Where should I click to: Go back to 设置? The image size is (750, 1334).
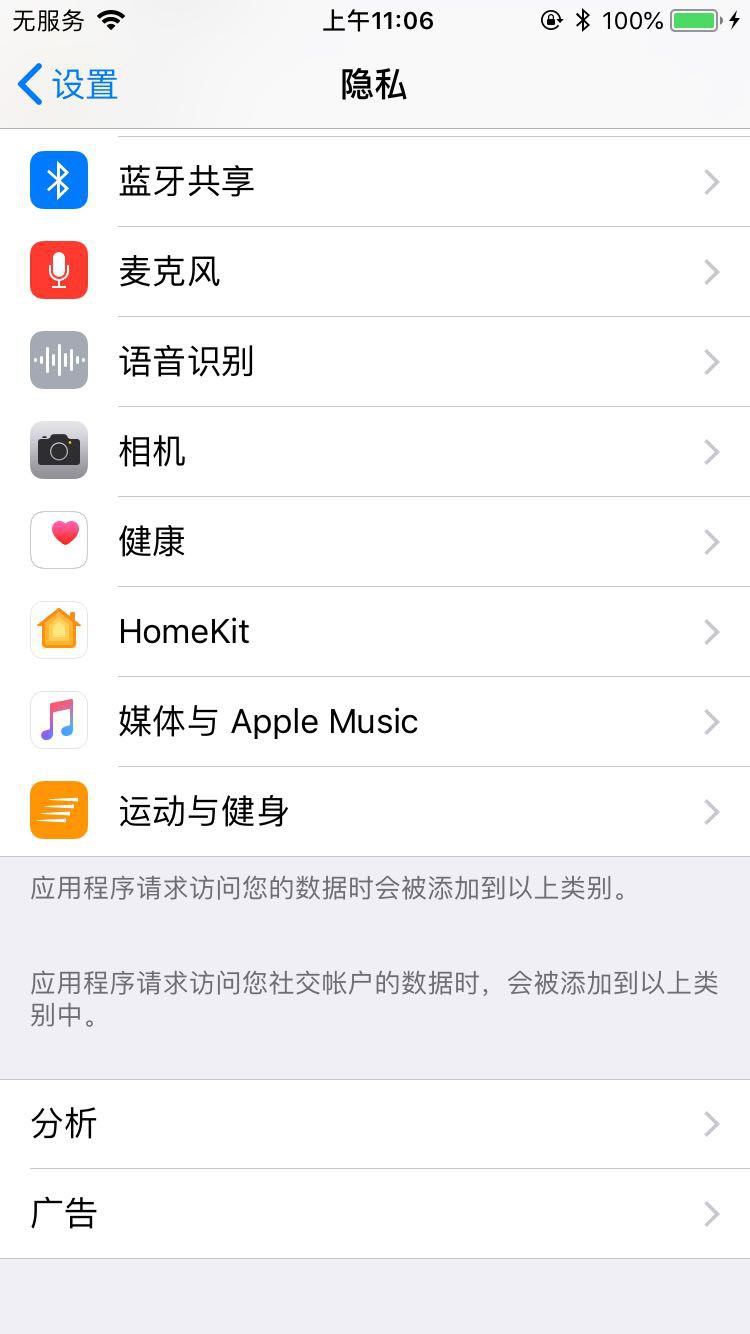point(68,85)
